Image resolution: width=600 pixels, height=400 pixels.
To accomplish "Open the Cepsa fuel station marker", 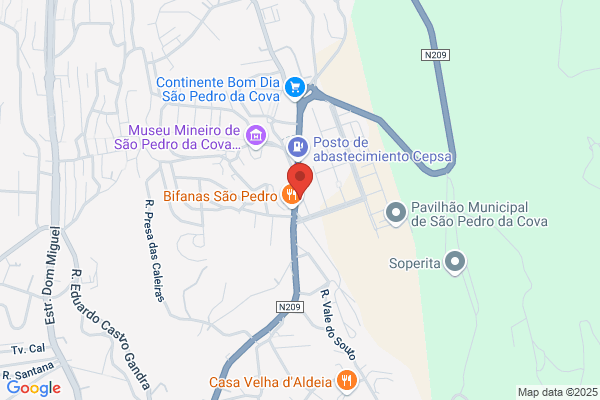I will tap(298, 148).
